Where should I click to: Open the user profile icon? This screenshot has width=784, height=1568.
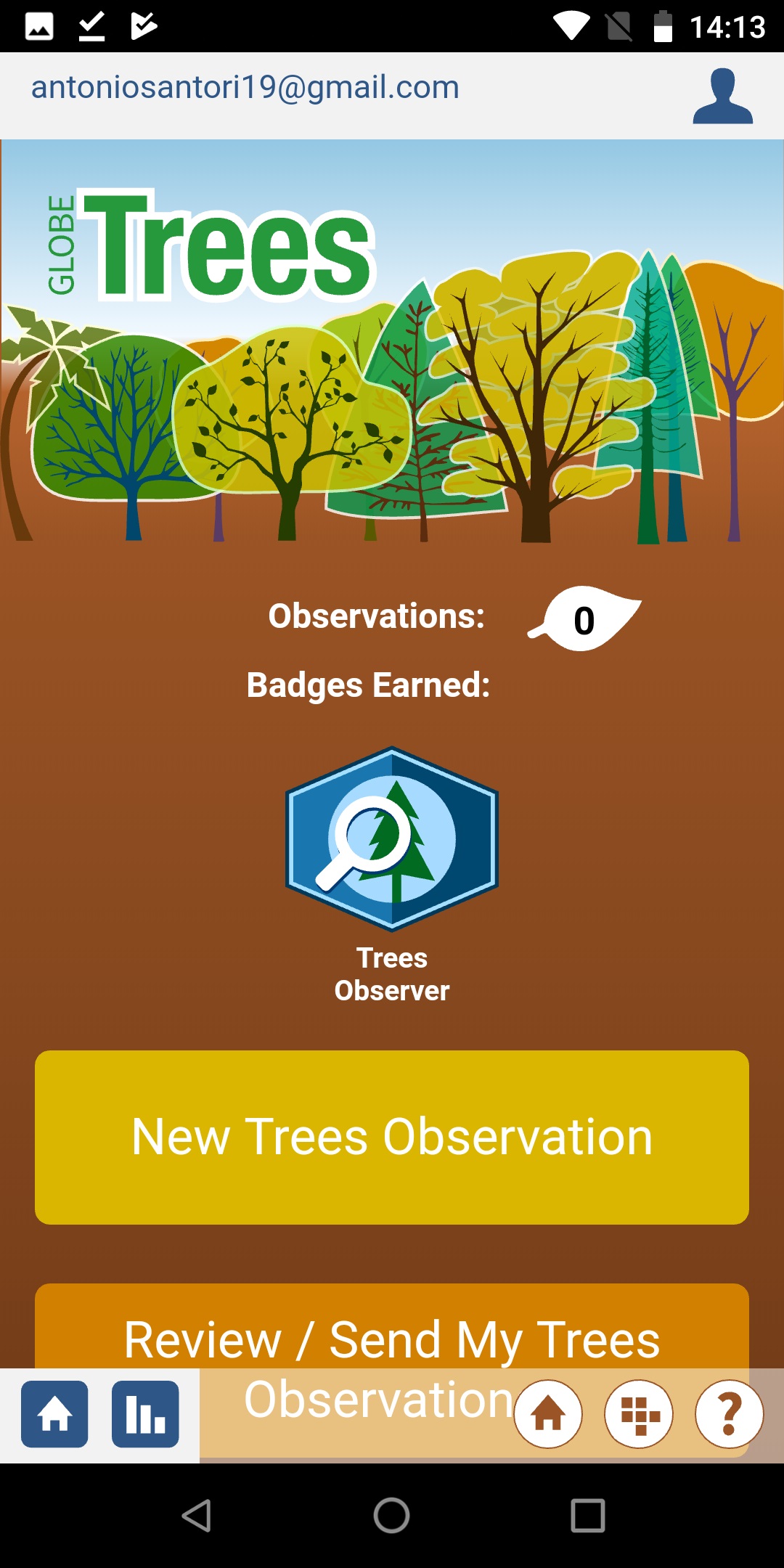[x=722, y=96]
